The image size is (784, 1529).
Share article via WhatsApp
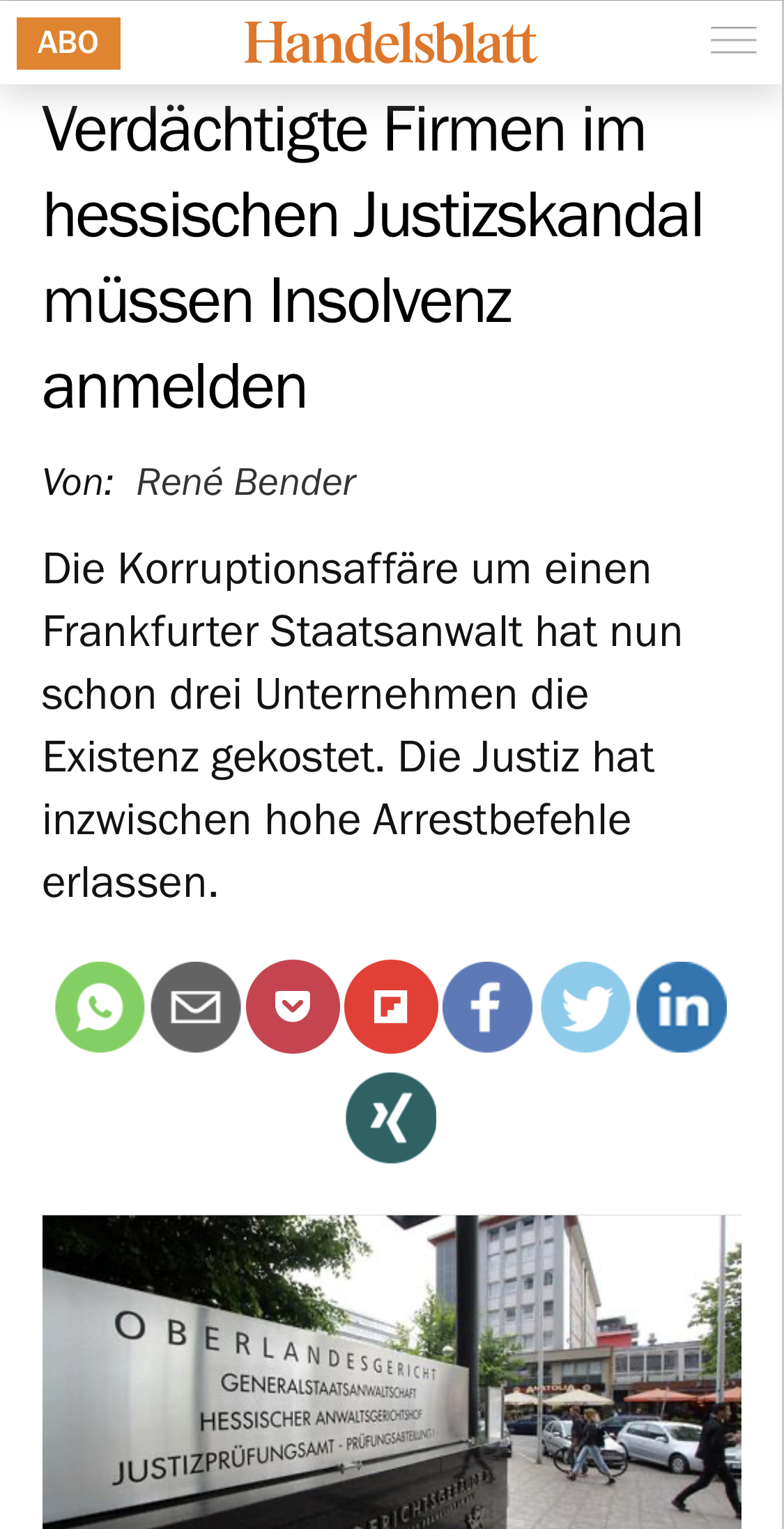point(100,1007)
